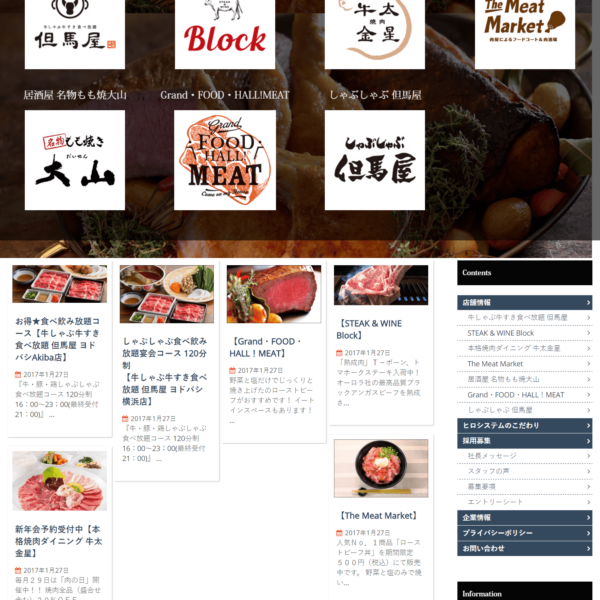
Task: Open the 【The Meat Market】 post
Action: tap(377, 516)
